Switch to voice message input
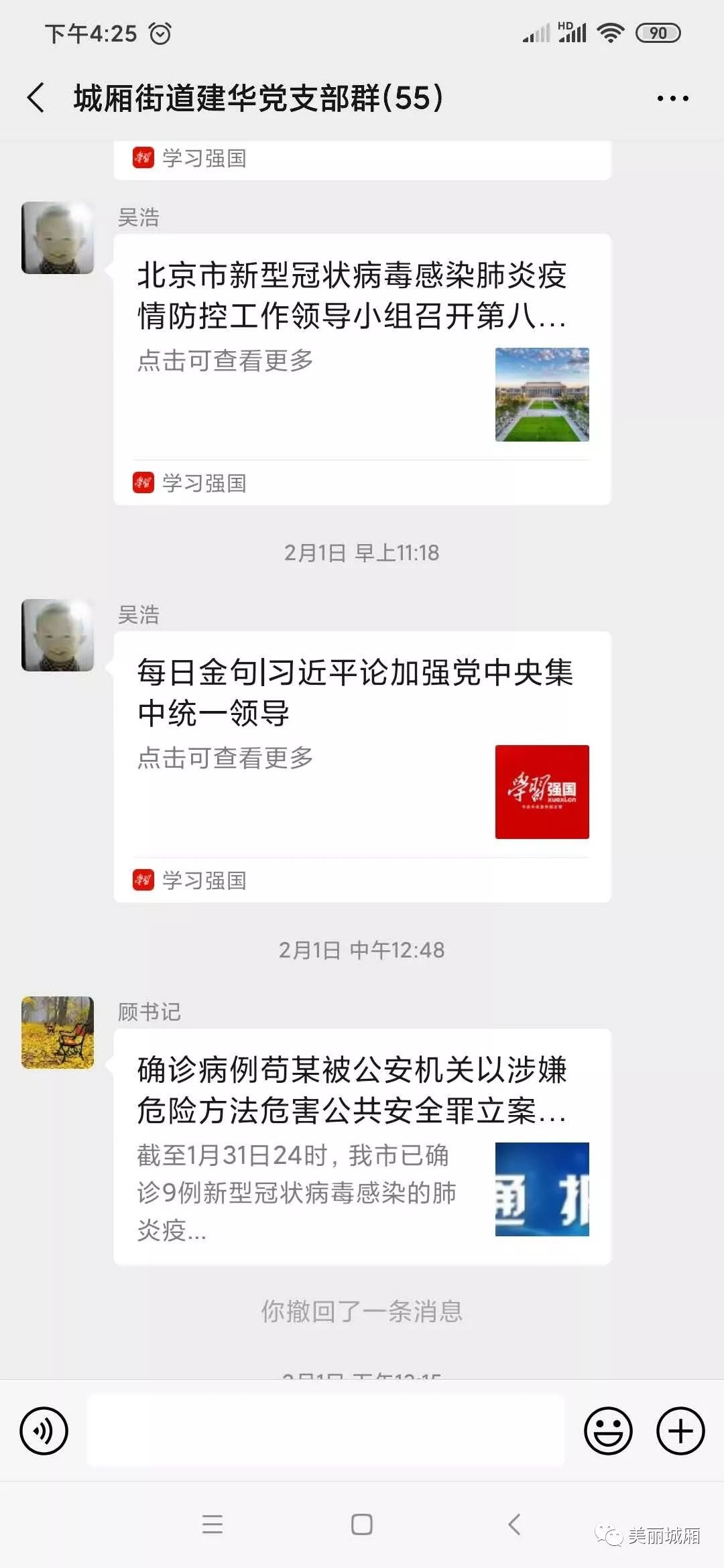The image size is (724, 1568). (x=44, y=1431)
